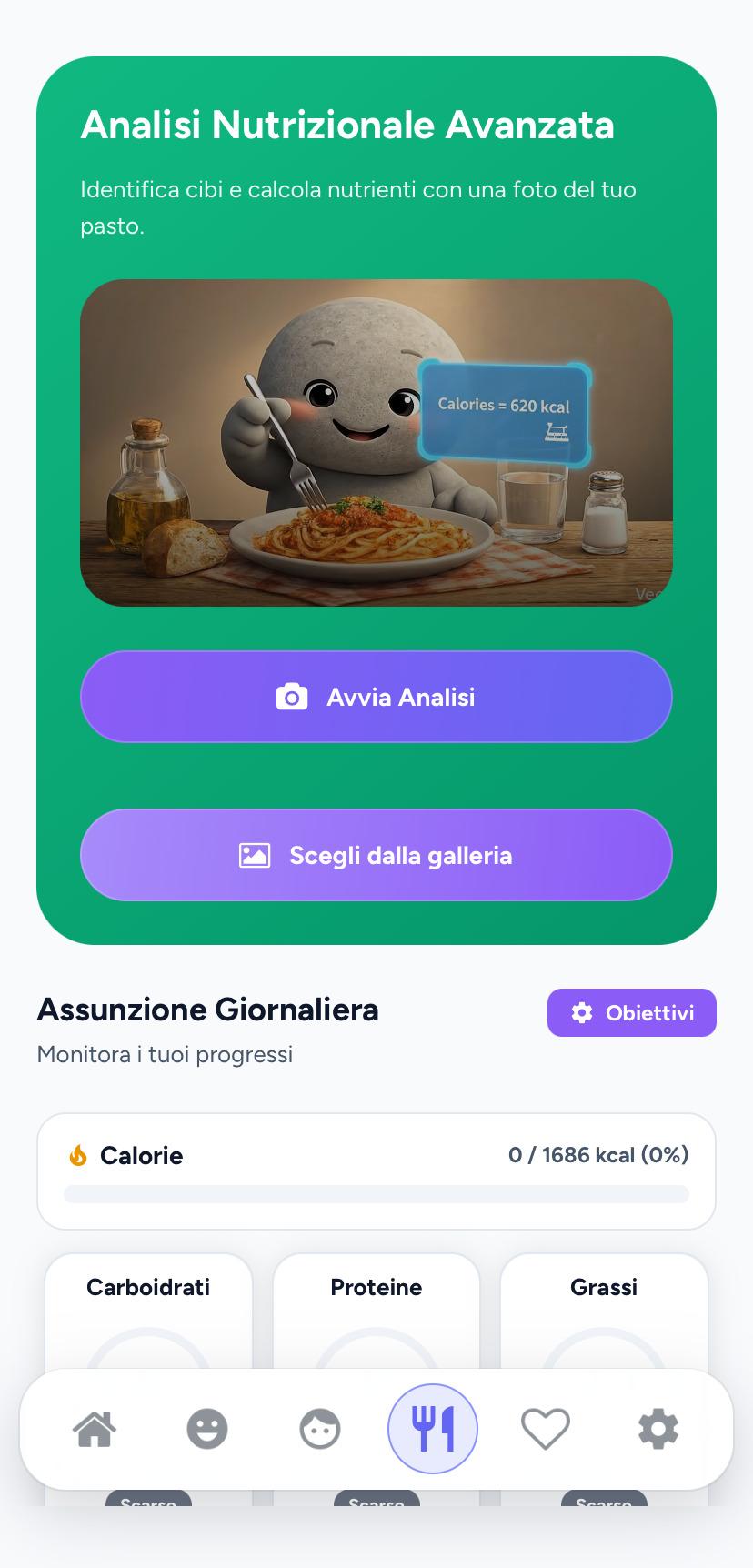Click the camera icon inside Avvia Analisi
Image resolution: width=753 pixels, height=1568 pixels.
[x=291, y=697]
